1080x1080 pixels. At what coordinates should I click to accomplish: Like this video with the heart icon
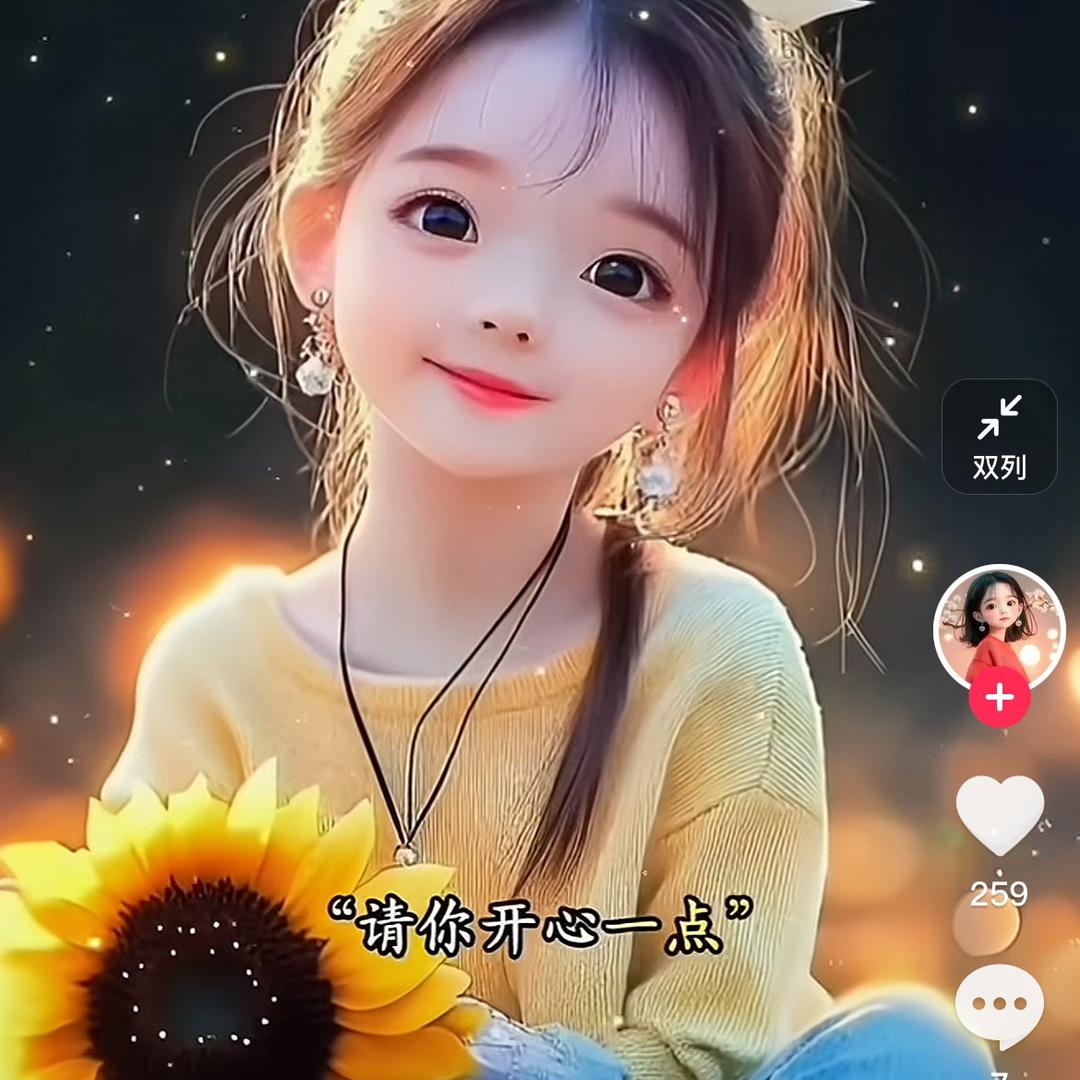[x=999, y=813]
